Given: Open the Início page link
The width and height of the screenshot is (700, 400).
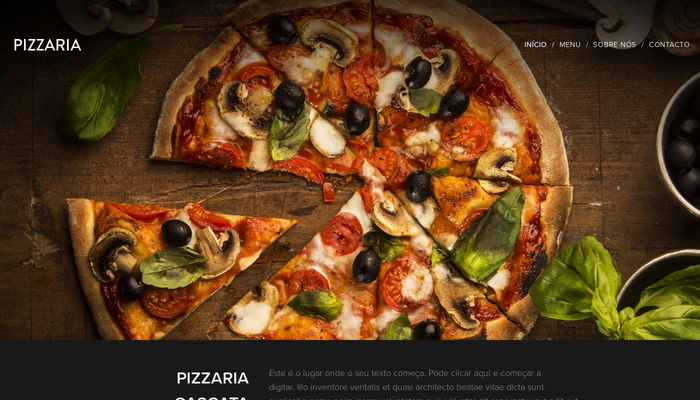Looking at the screenshot, I should point(535,45).
